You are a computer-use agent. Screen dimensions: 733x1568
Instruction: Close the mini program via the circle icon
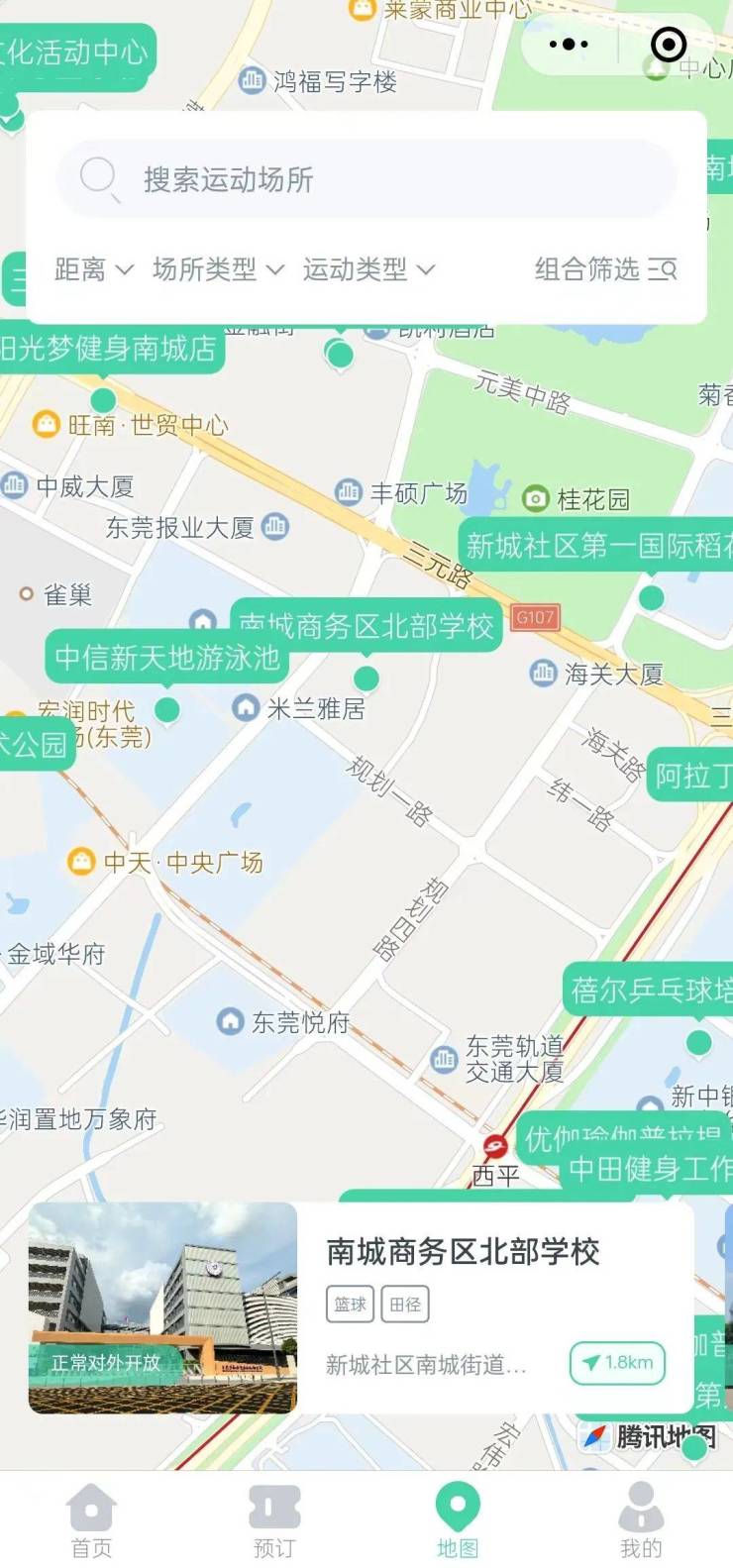669,45
